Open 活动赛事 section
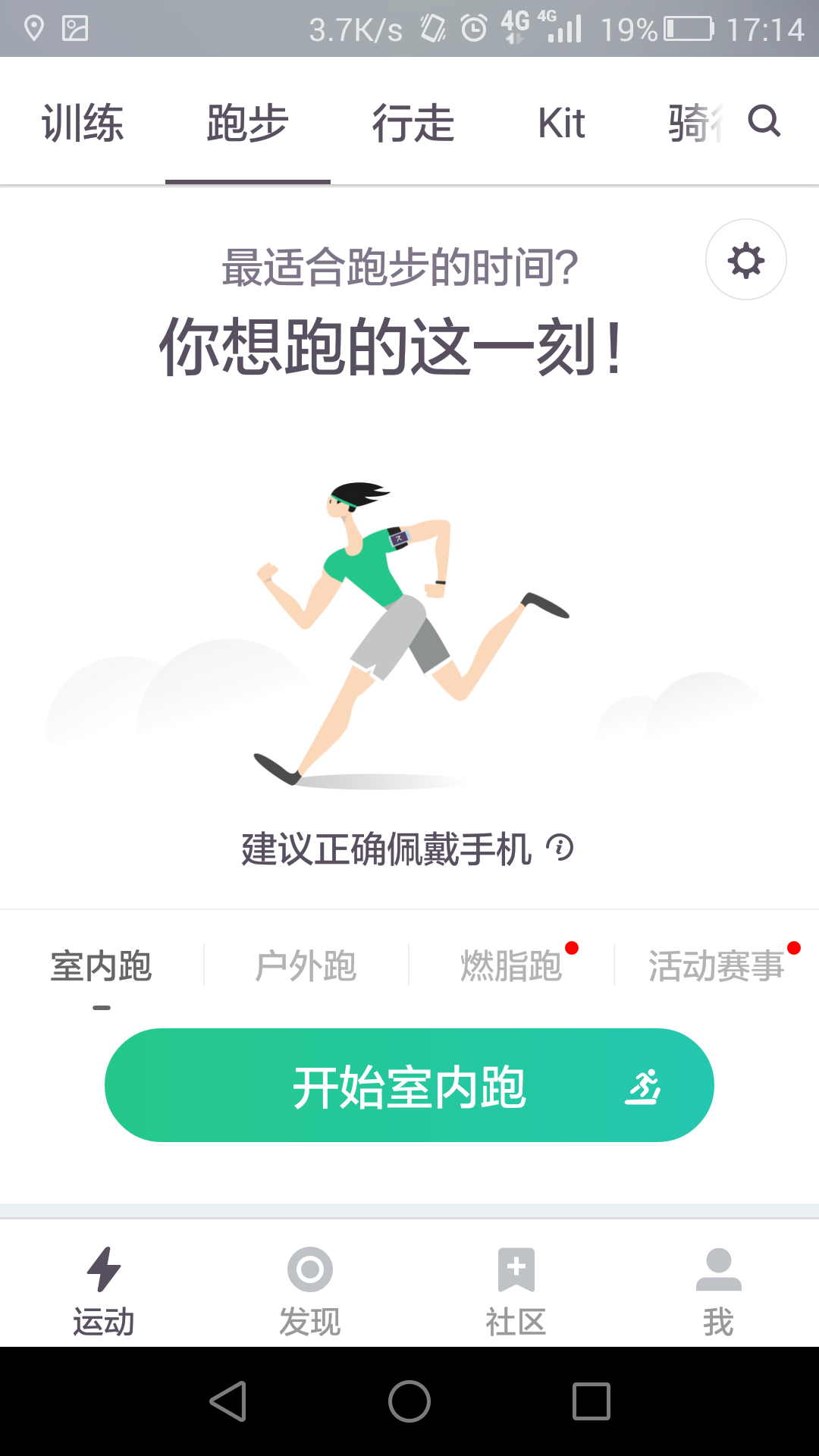This screenshot has width=819, height=1456. pyautogui.click(x=716, y=966)
